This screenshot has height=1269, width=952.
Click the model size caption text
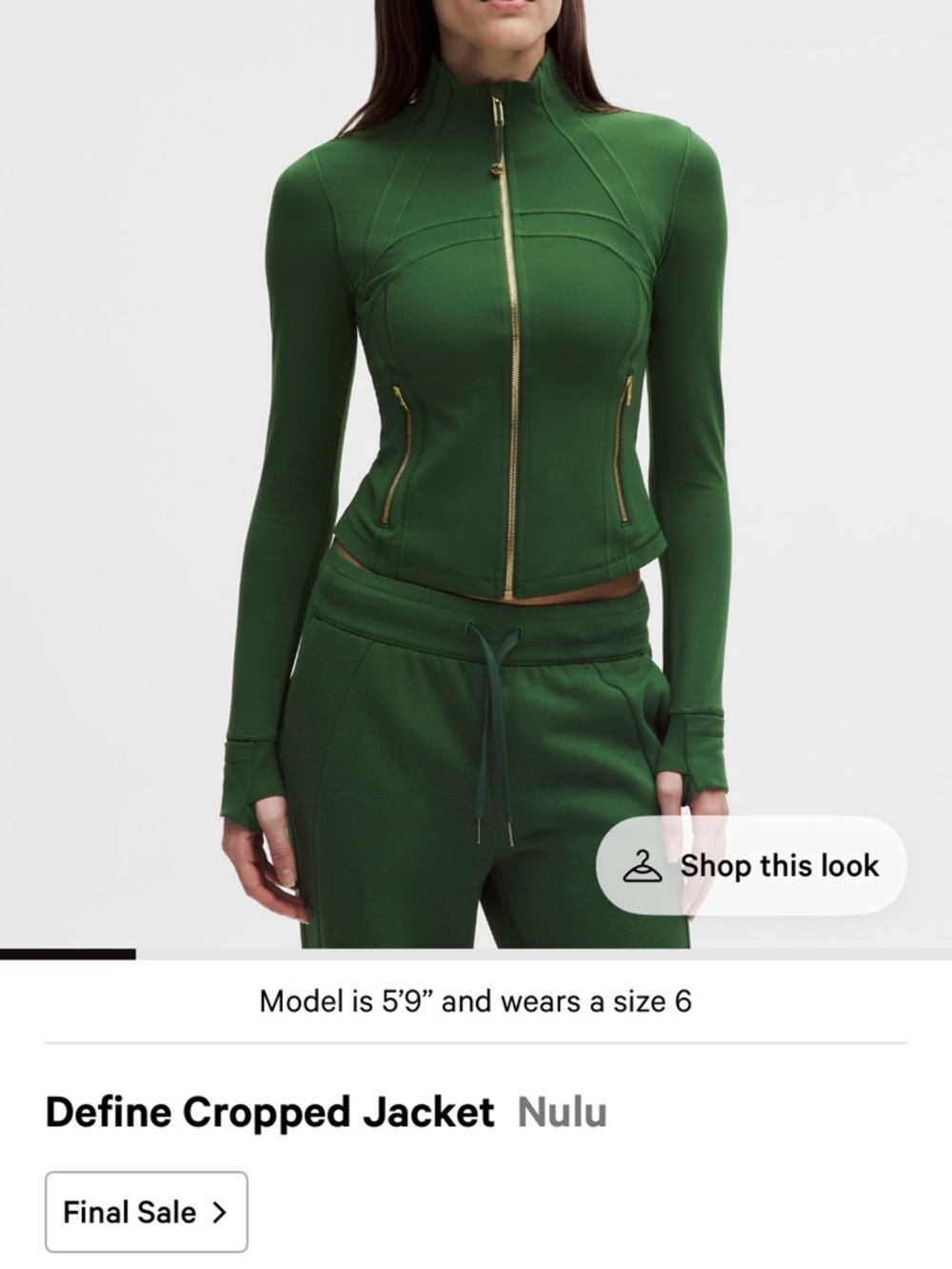point(476,1001)
